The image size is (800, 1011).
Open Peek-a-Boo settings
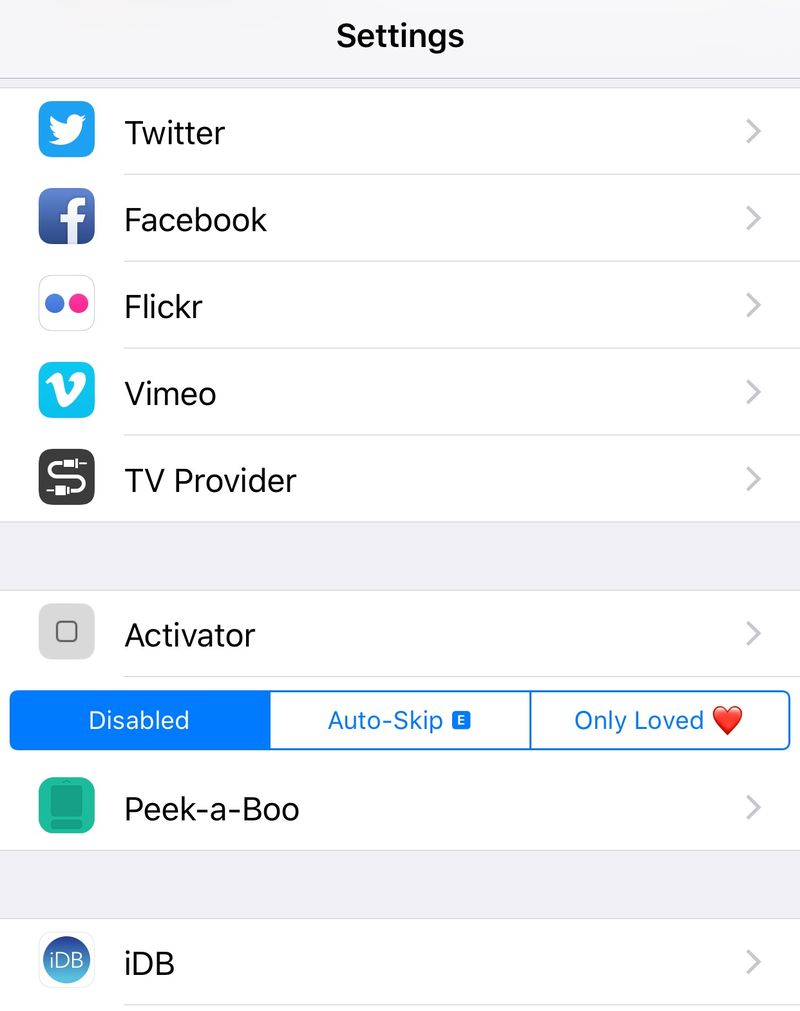(400, 807)
